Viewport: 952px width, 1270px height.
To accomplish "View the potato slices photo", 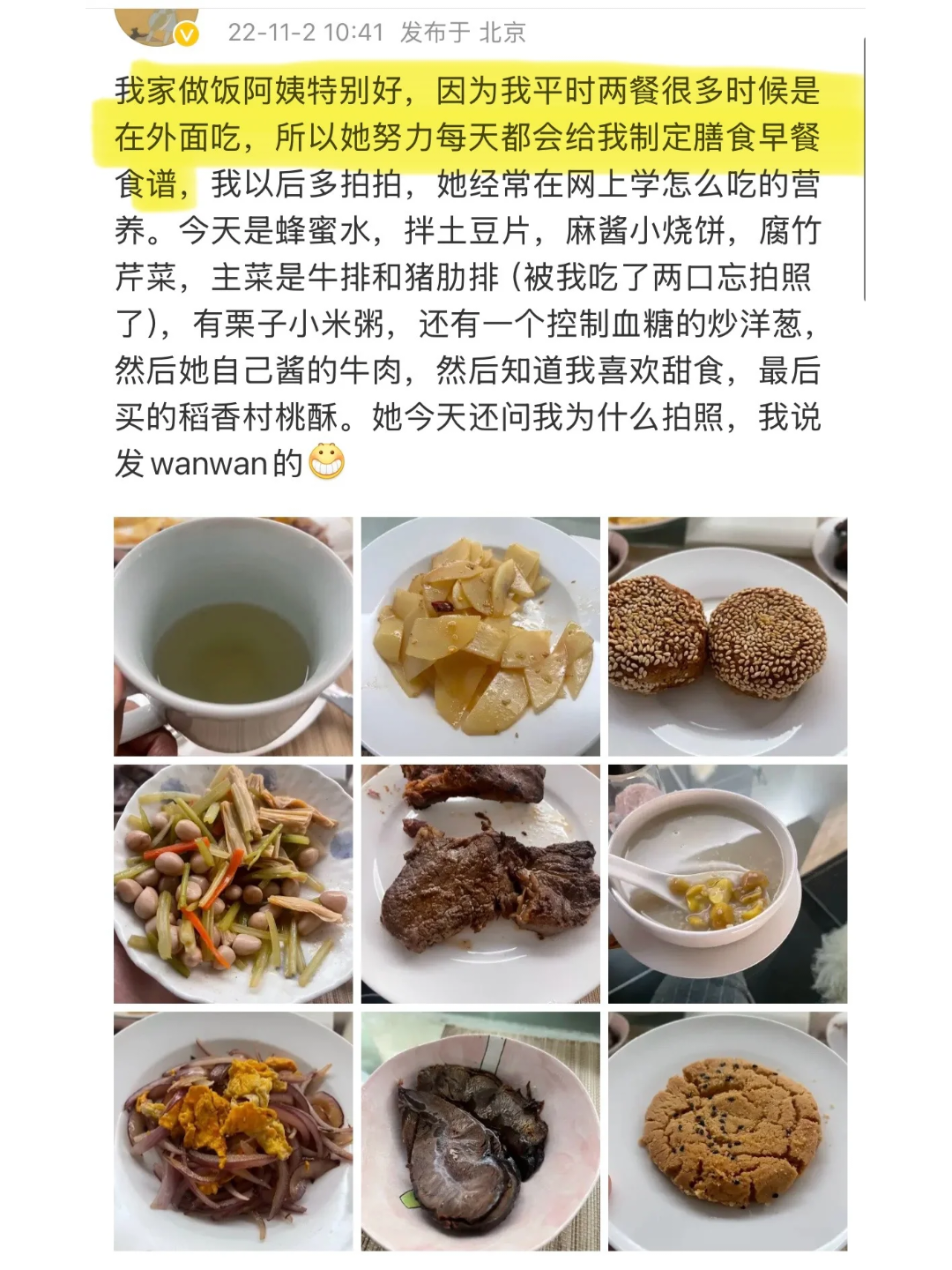I will 480,636.
